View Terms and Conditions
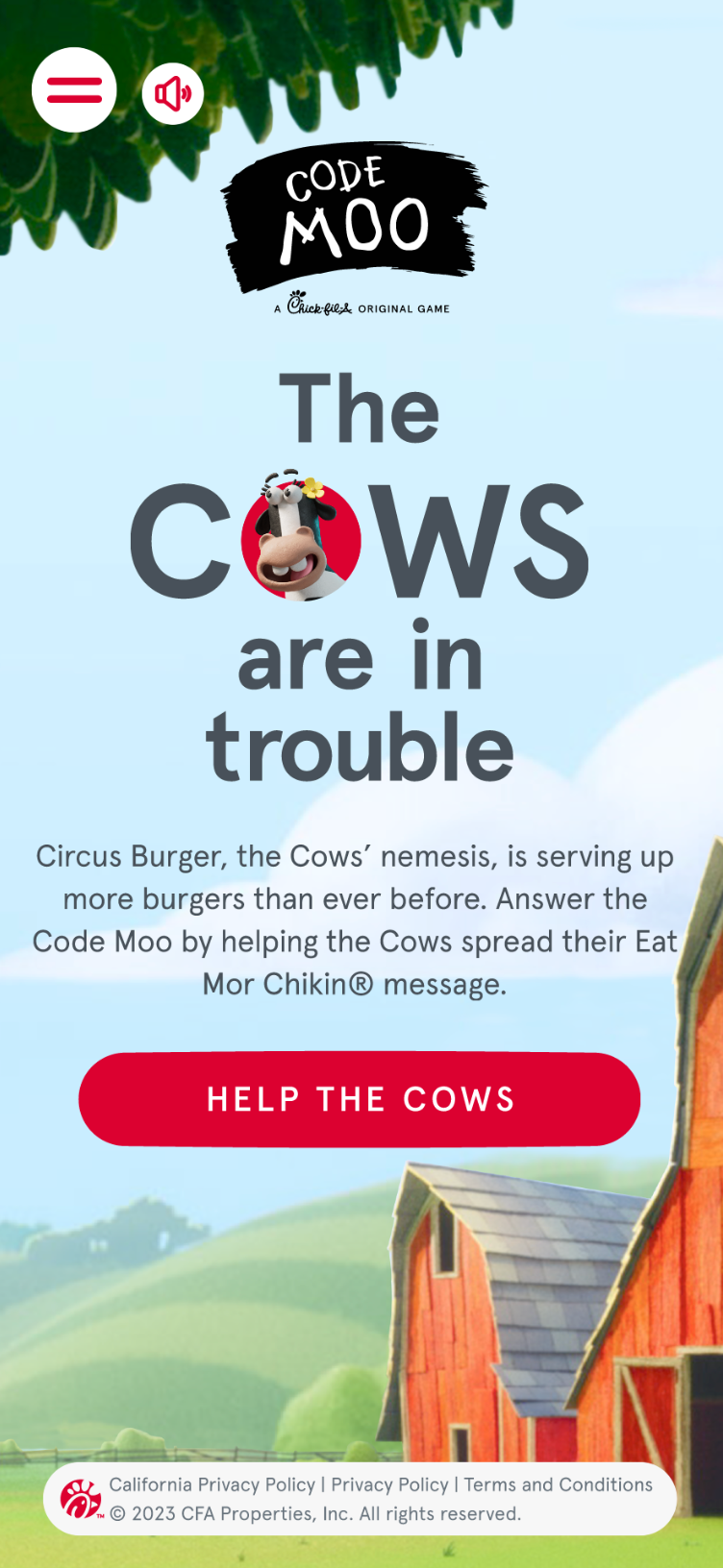Screen dimensions: 723x1568 [x=559, y=1484]
